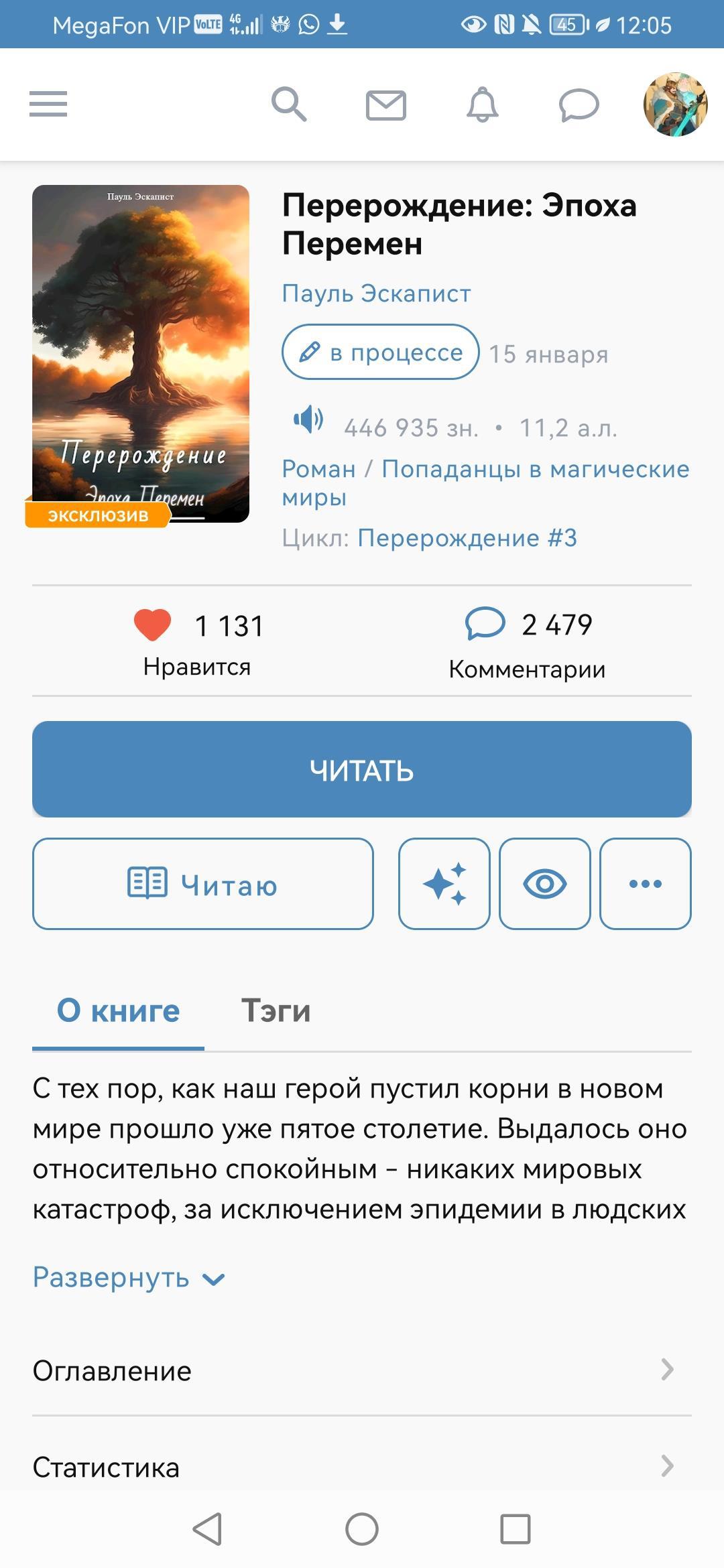Tap the Читаю library status button

click(x=203, y=884)
